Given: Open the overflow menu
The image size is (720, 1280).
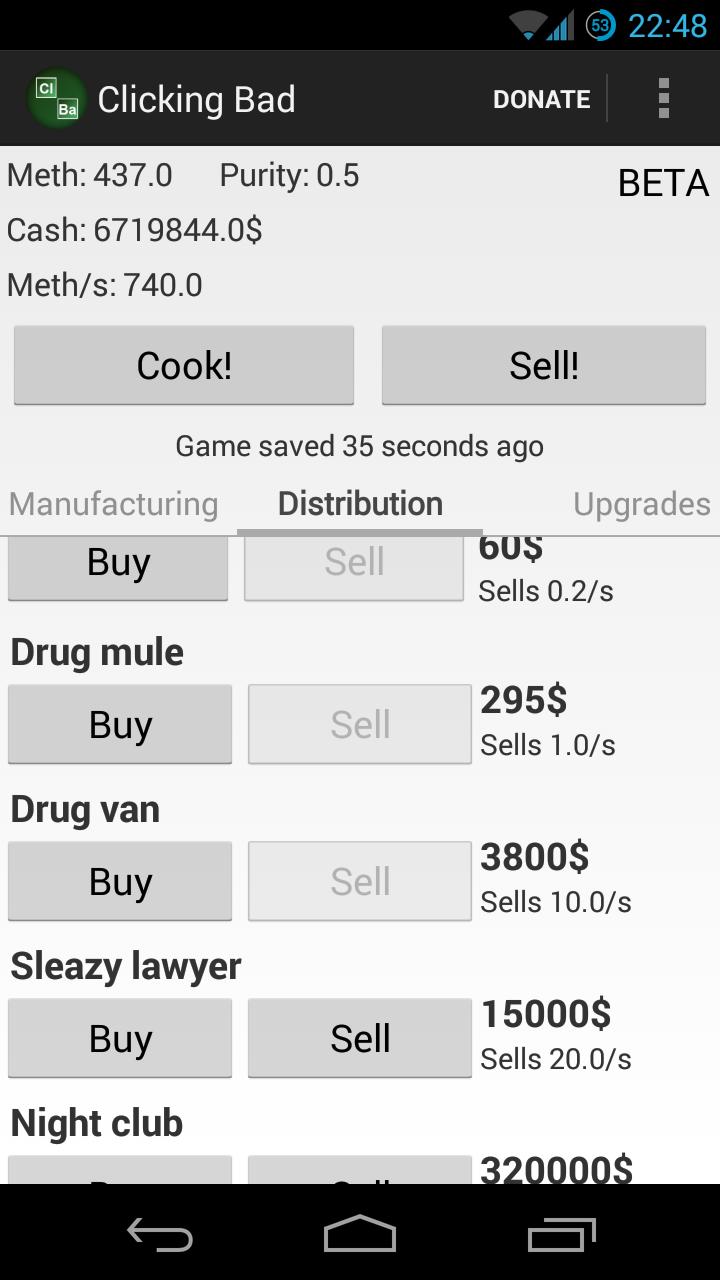Looking at the screenshot, I should click(x=663, y=99).
